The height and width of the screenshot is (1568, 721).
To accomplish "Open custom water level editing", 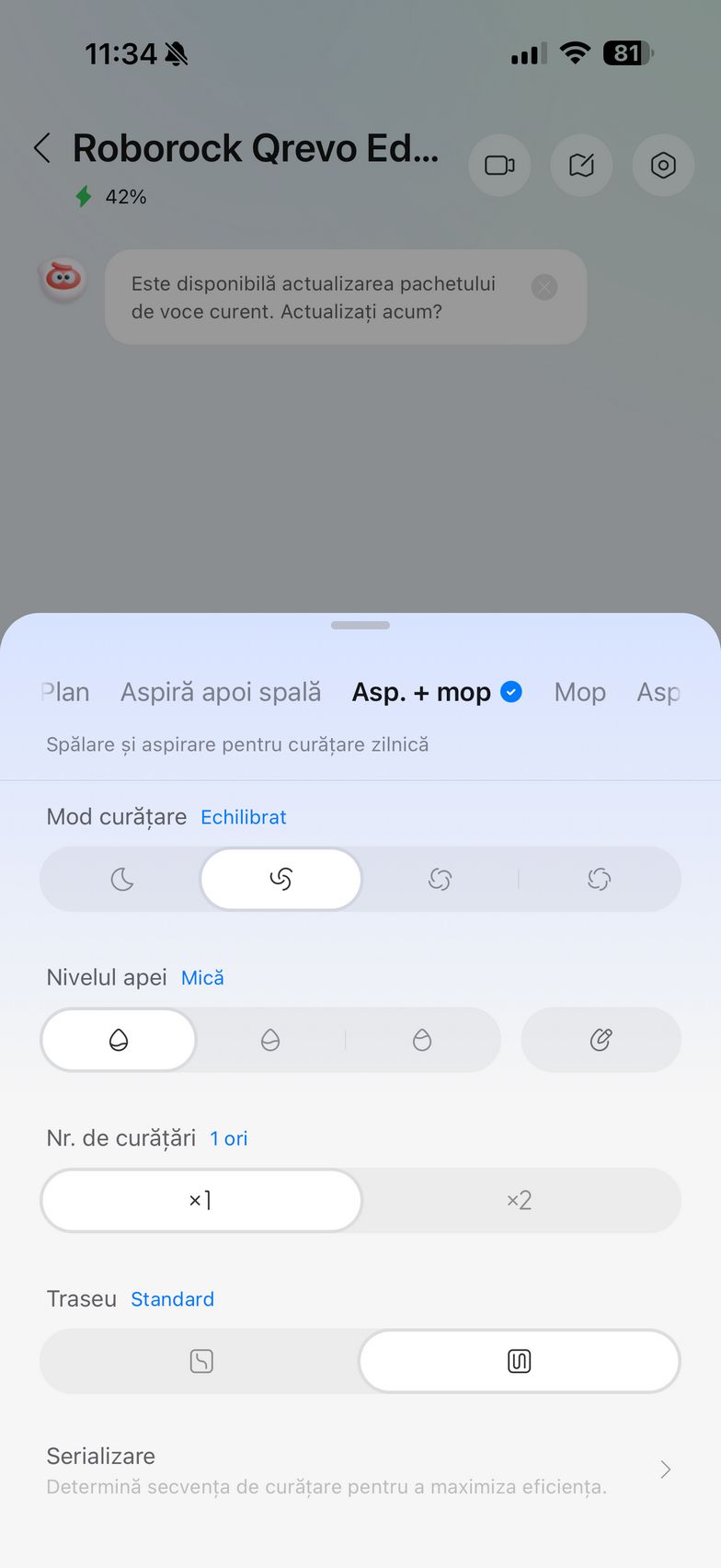I will click(x=601, y=1040).
